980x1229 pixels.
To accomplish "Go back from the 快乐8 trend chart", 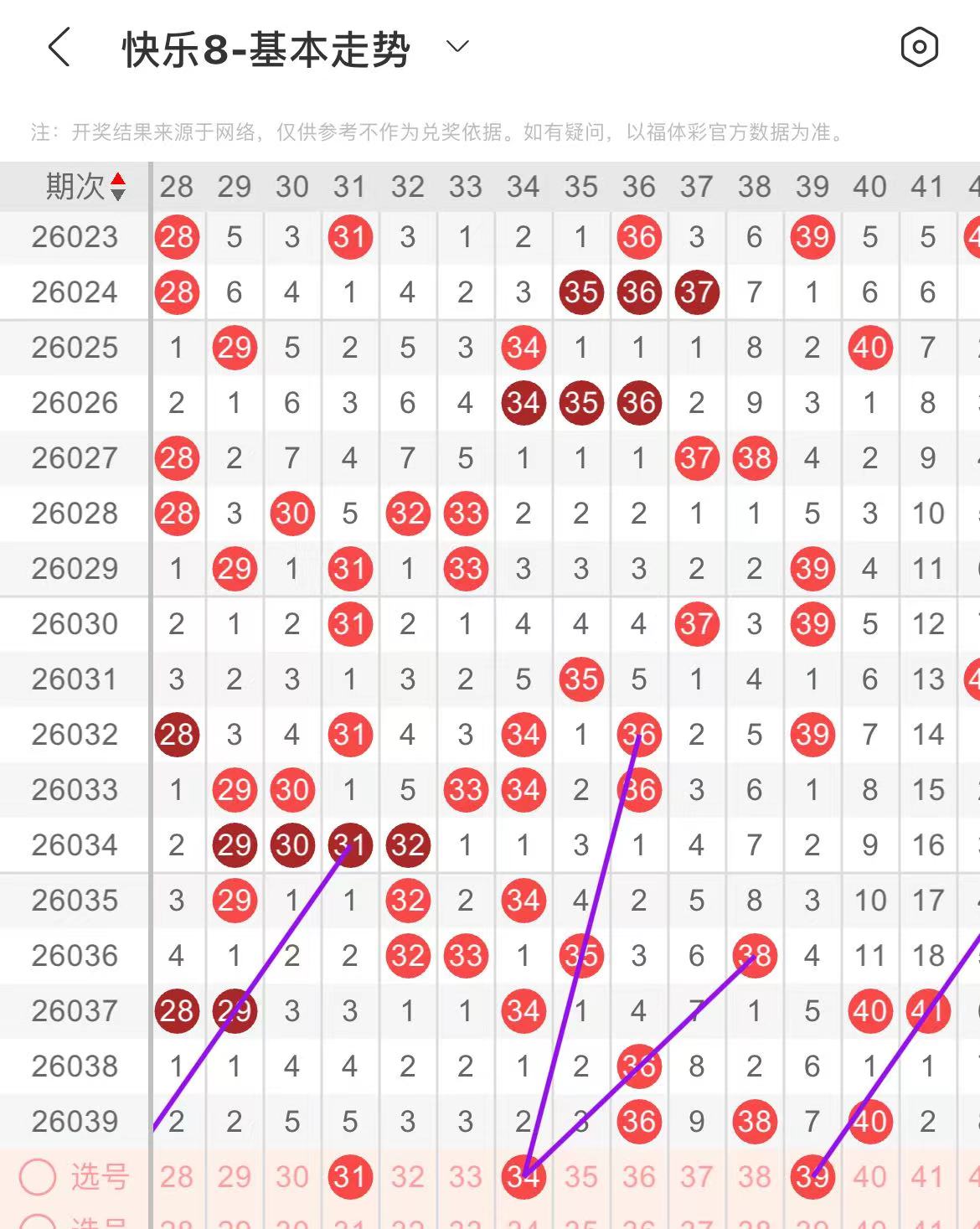I will point(59,47).
